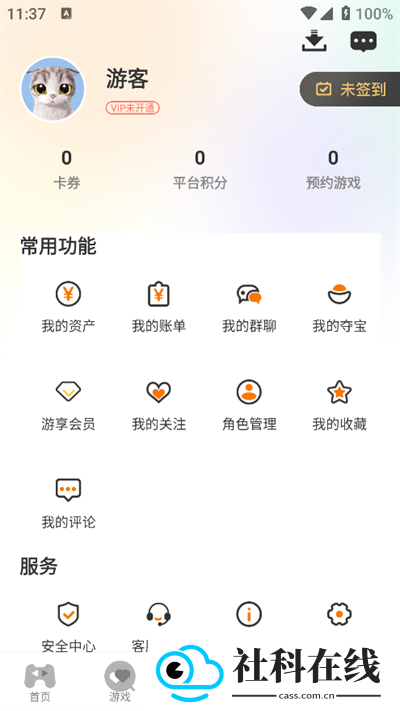
Task: Open the downloads icon
Action: point(314,41)
